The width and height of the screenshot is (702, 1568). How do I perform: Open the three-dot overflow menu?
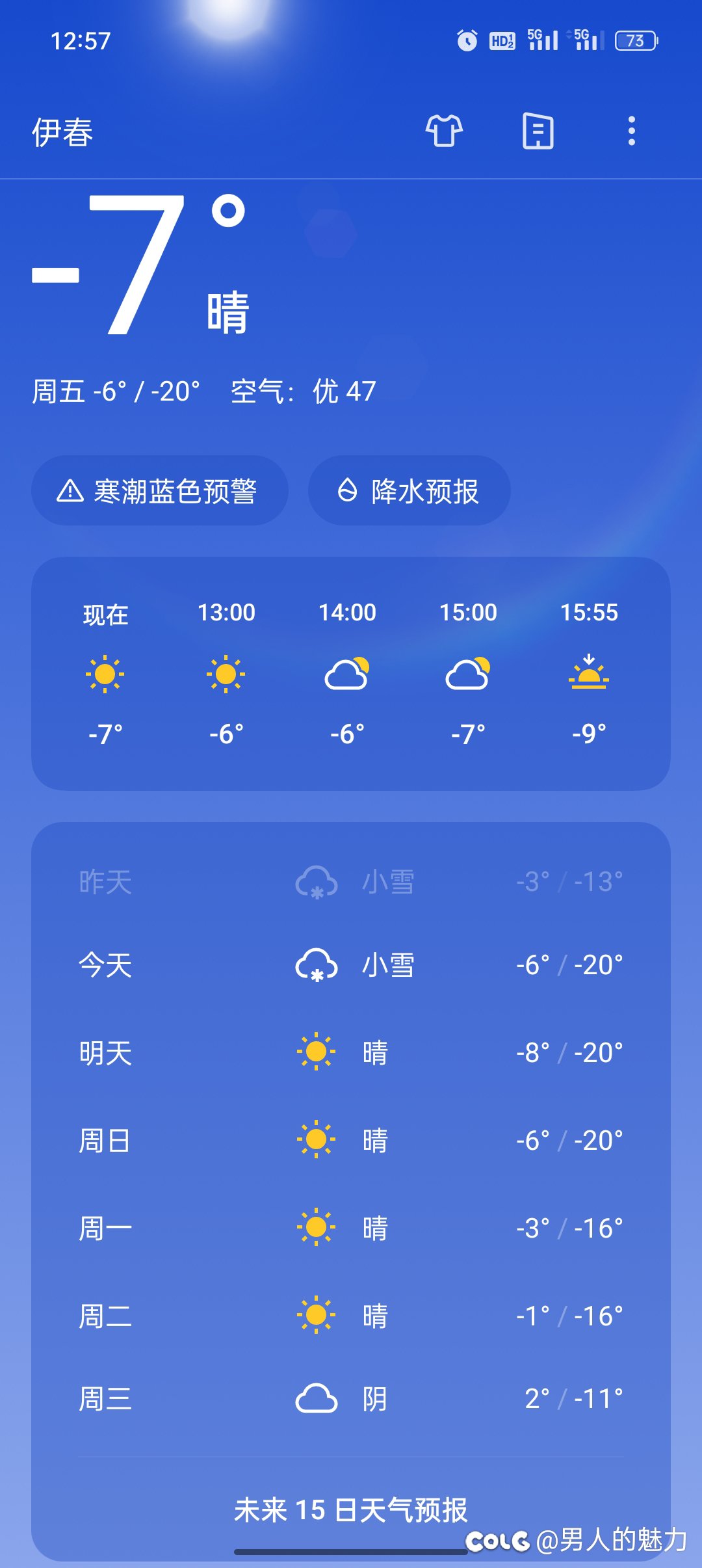pos(631,131)
